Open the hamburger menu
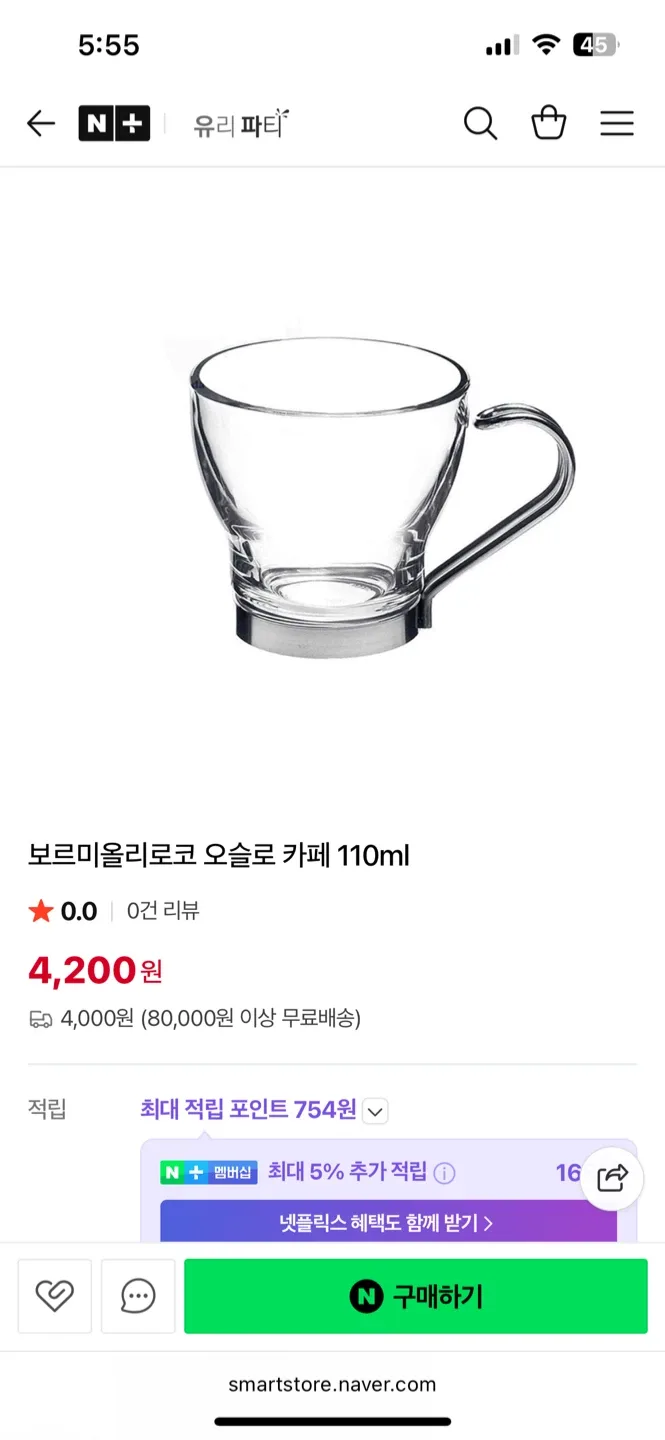665x1440 pixels. point(617,124)
